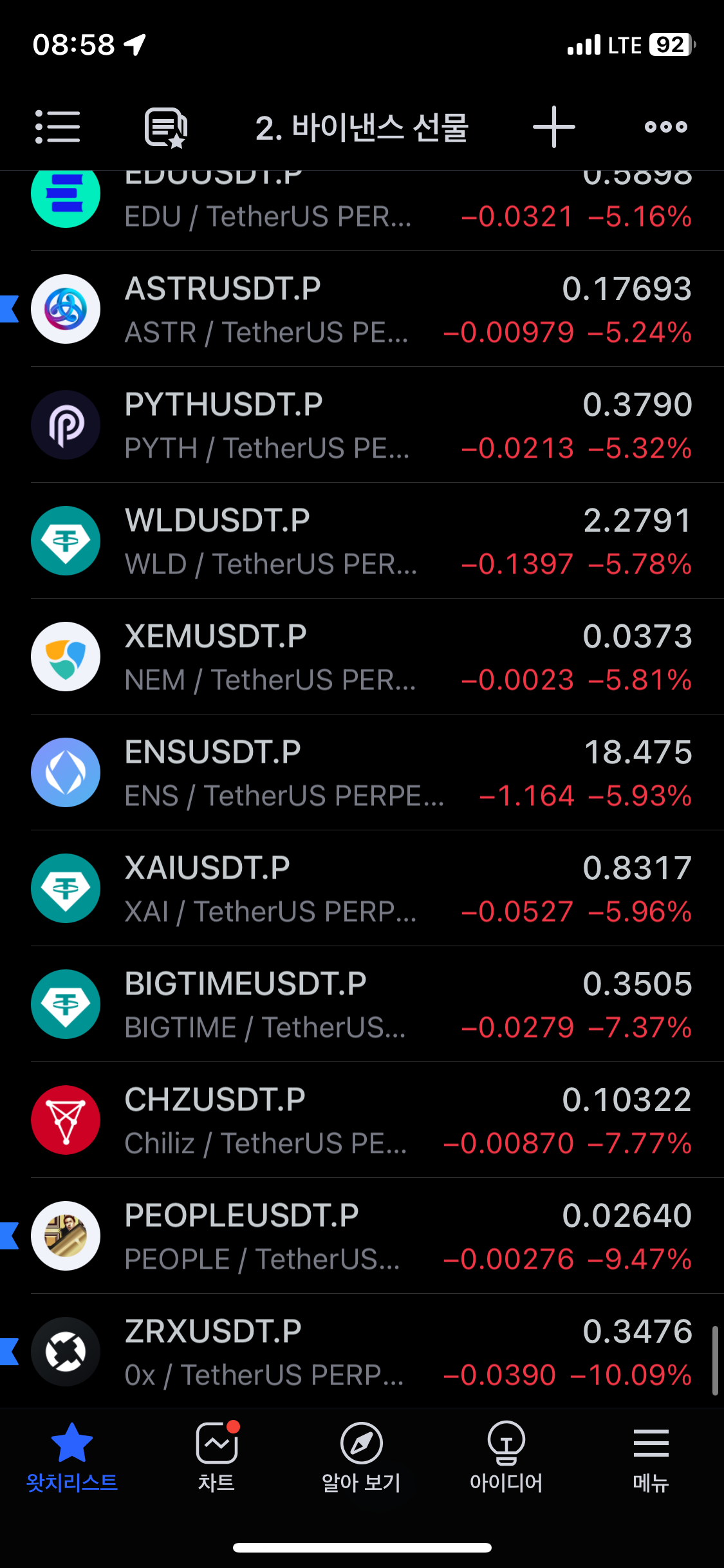
Task: Open the starred notes icon
Action: click(166, 127)
